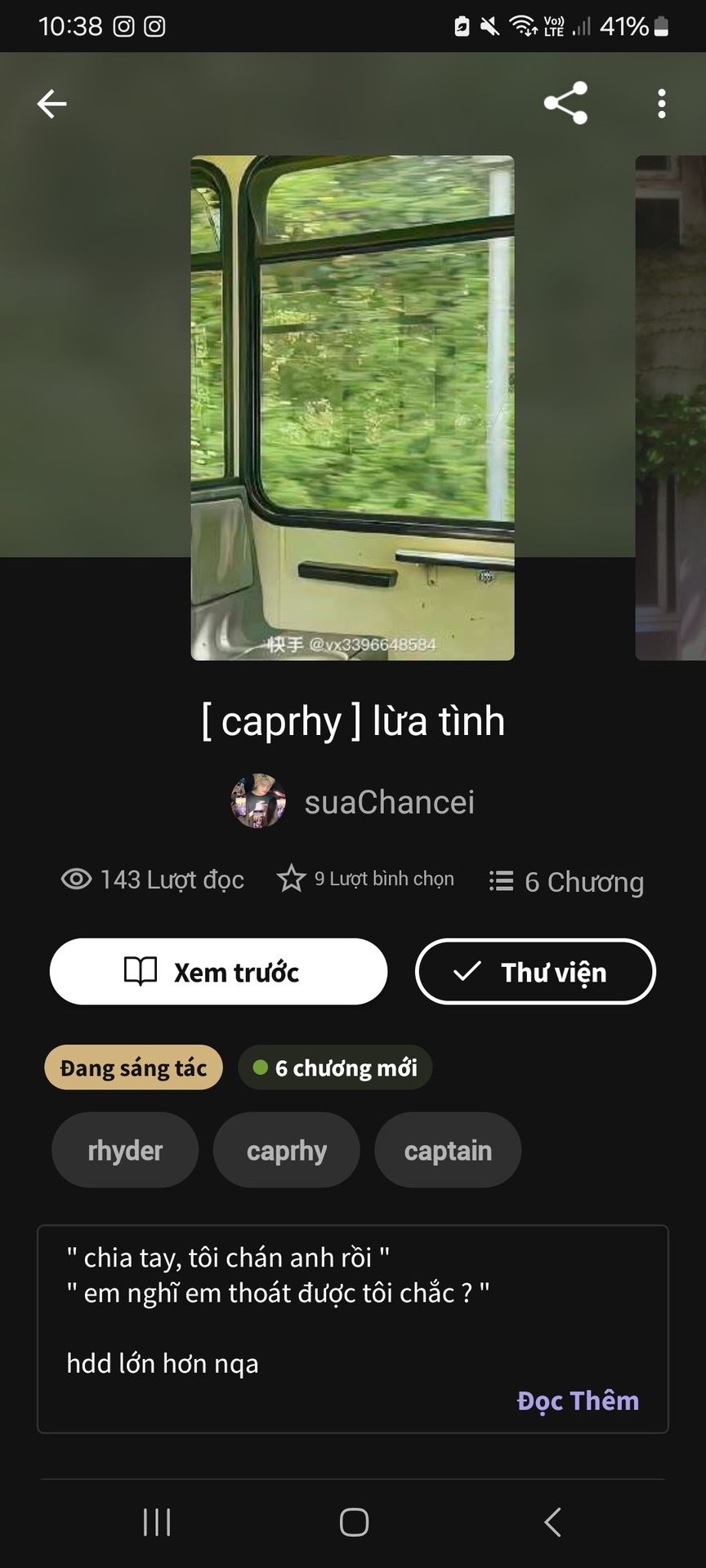Expand description with Đọc Thêm
The height and width of the screenshot is (1568, 706).
(578, 1401)
